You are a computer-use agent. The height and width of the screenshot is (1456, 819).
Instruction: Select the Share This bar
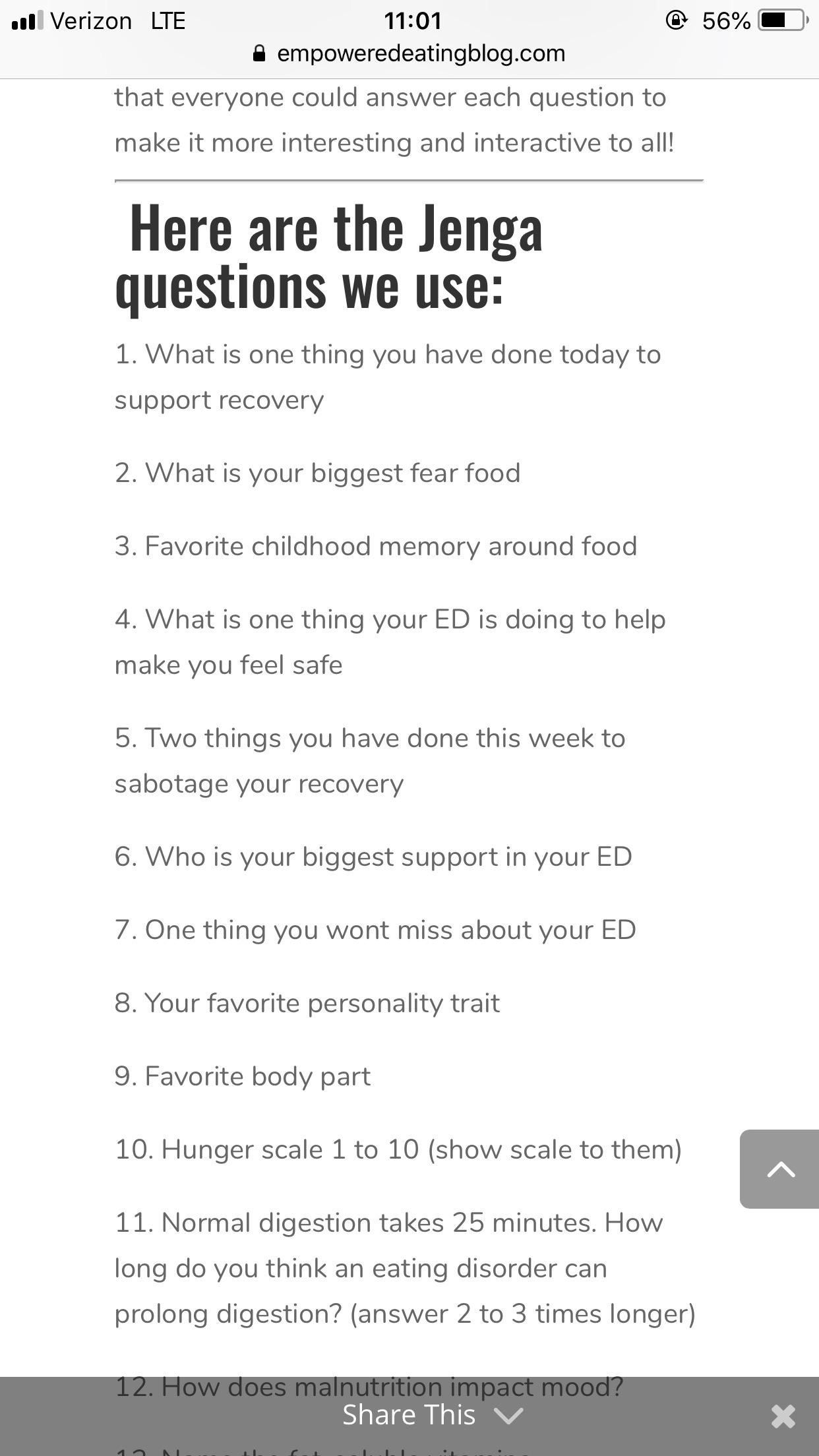(x=409, y=1414)
